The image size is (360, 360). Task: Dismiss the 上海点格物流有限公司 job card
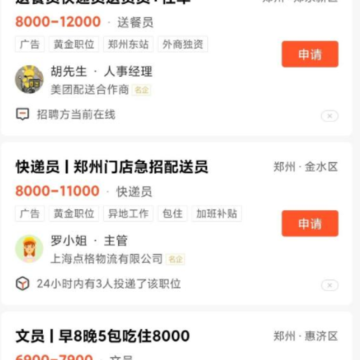pos(330,285)
